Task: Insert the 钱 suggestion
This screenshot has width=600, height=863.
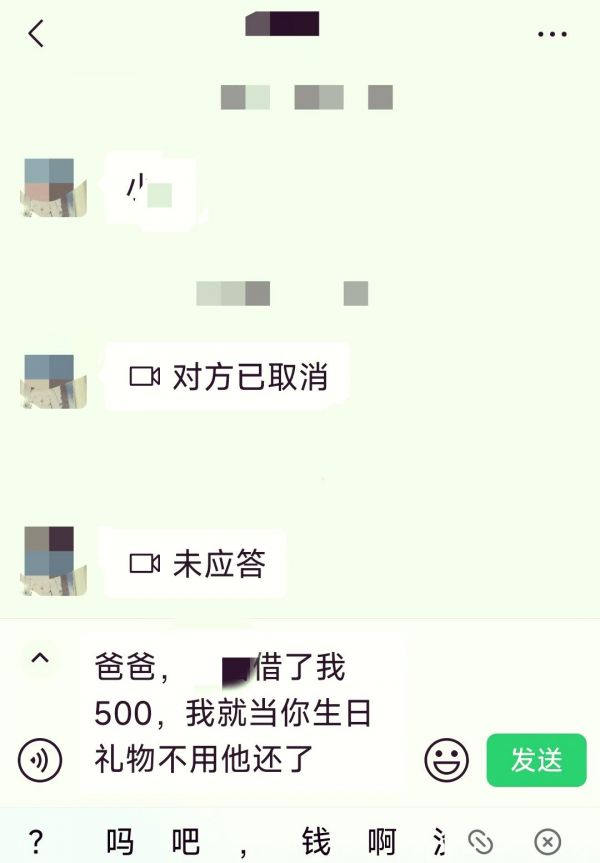Action: [316, 842]
